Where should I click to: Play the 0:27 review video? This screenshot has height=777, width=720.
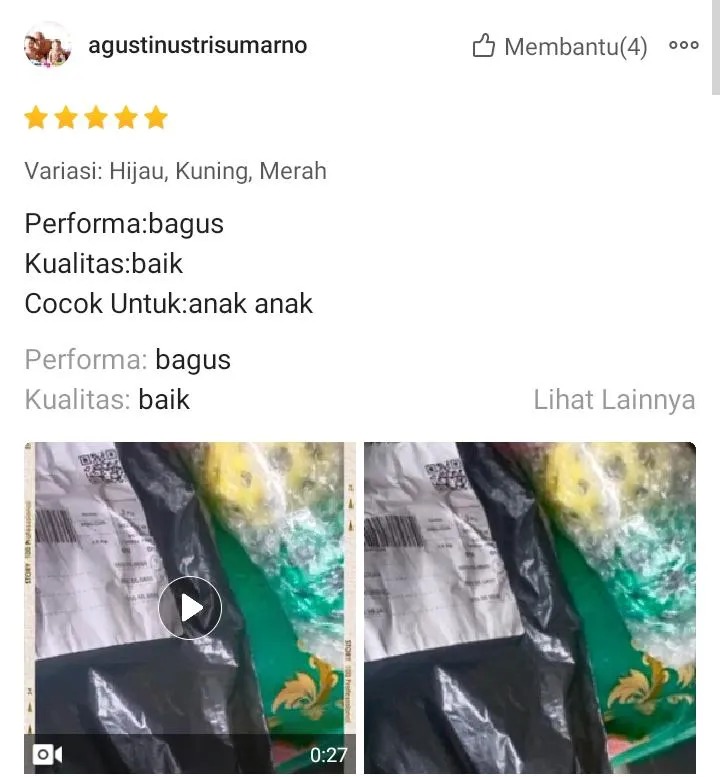point(190,608)
